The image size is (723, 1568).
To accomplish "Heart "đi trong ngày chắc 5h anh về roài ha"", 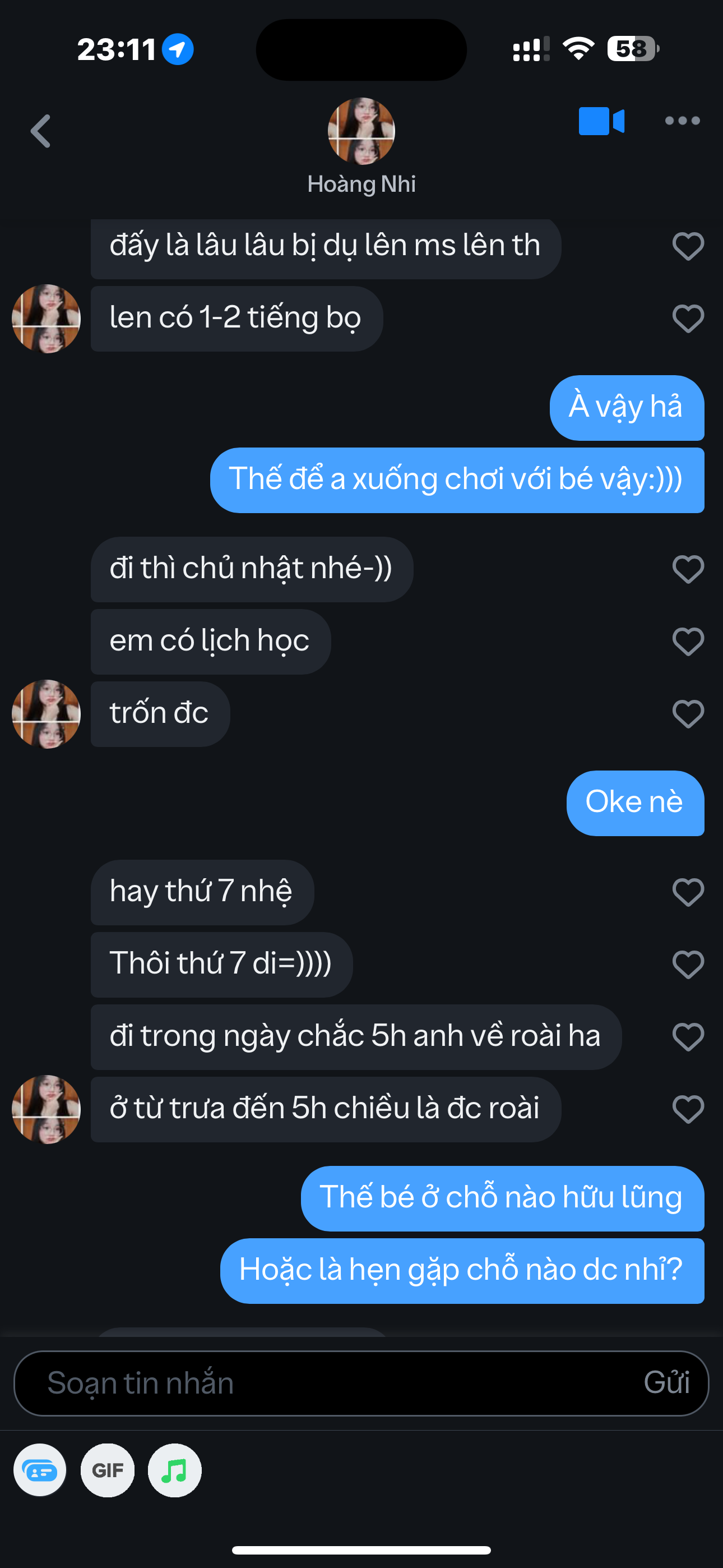I will tap(688, 1036).
